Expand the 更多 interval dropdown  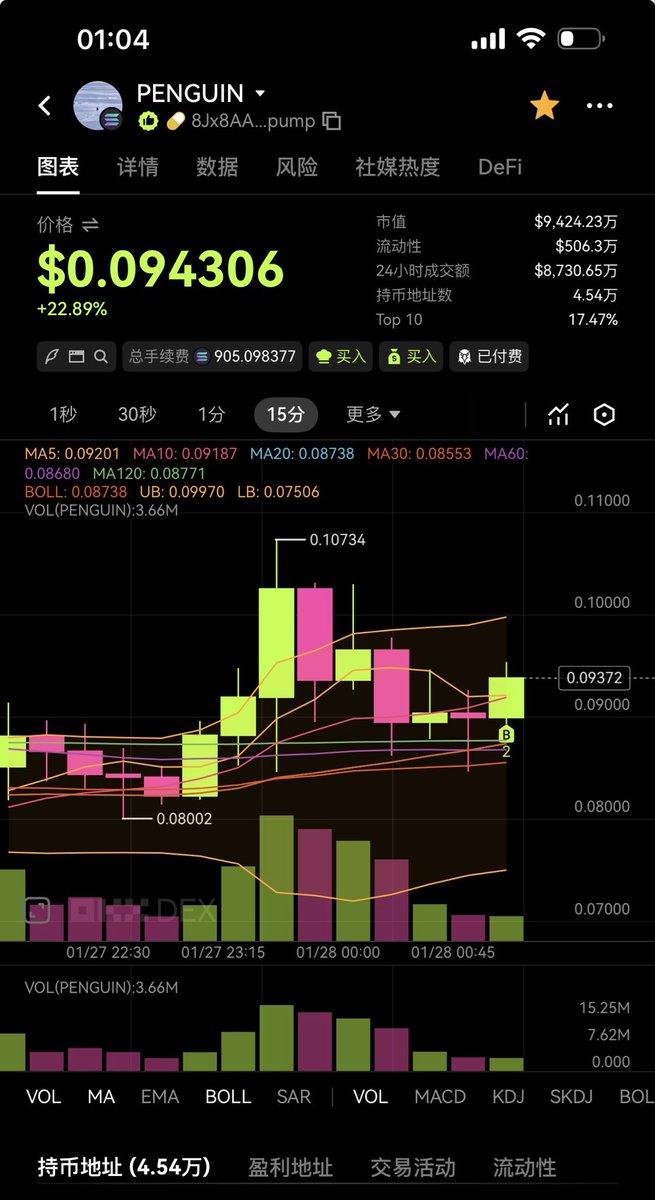tap(373, 414)
